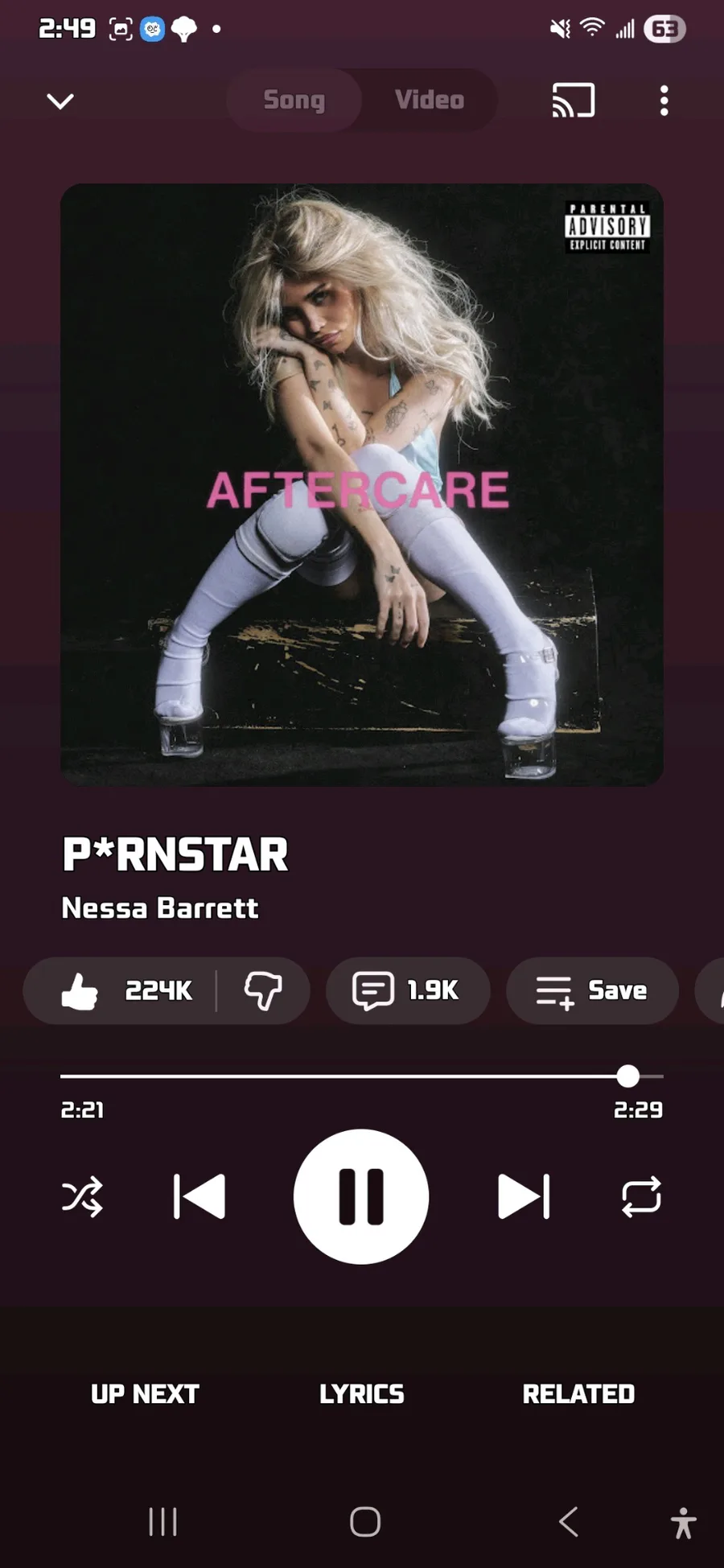Open the 1.9K comments
The image size is (724, 1568).
pos(407,990)
